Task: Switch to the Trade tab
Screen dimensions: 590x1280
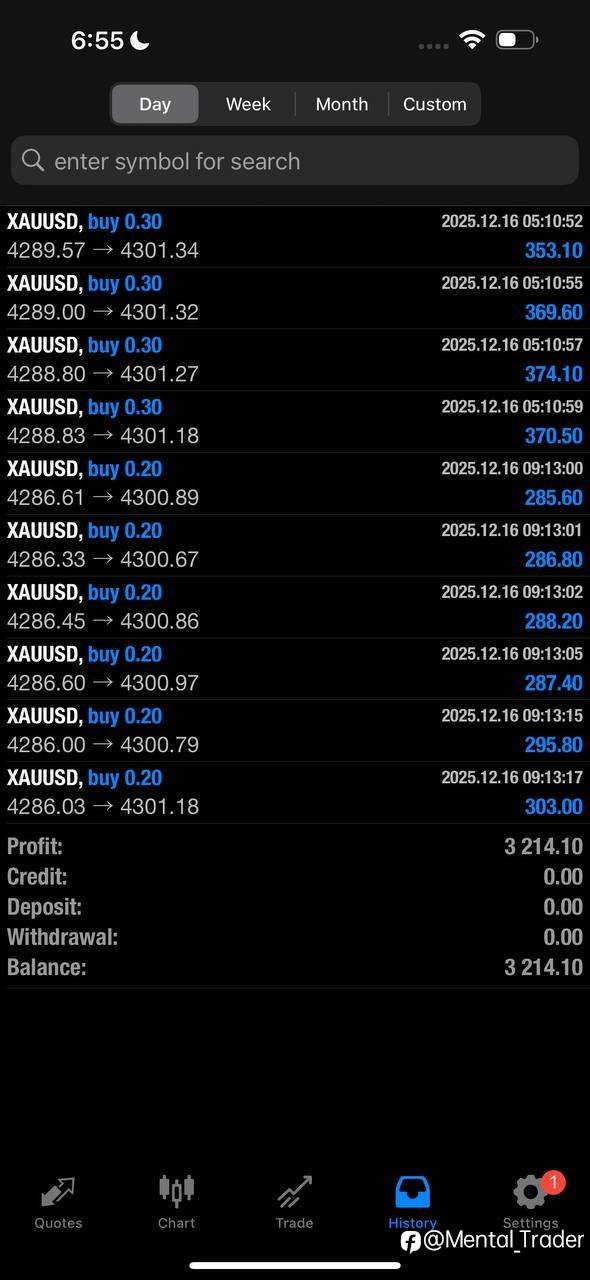Action: point(295,1202)
